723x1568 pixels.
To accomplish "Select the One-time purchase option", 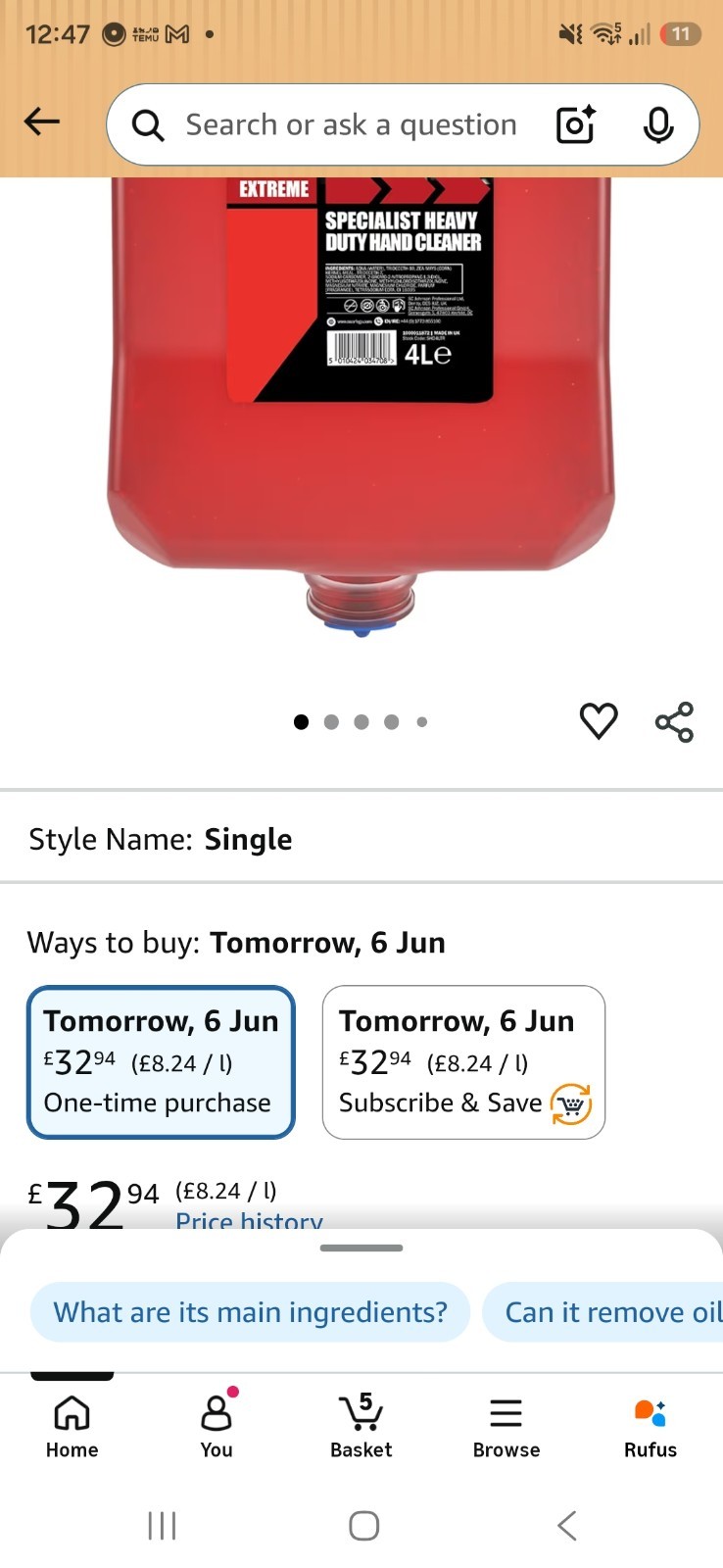I will pyautogui.click(x=161, y=1062).
